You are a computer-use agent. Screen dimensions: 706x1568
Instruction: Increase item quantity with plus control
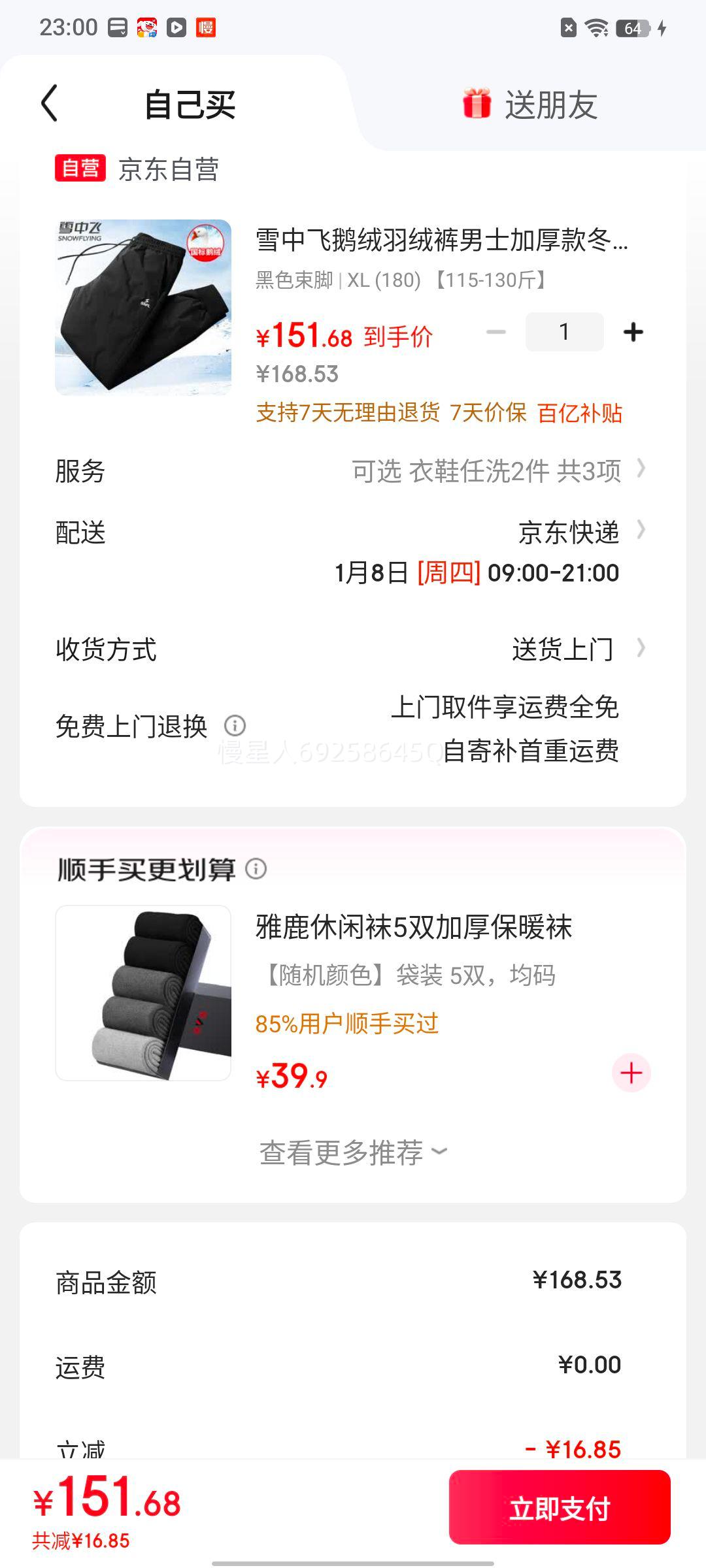(631, 331)
